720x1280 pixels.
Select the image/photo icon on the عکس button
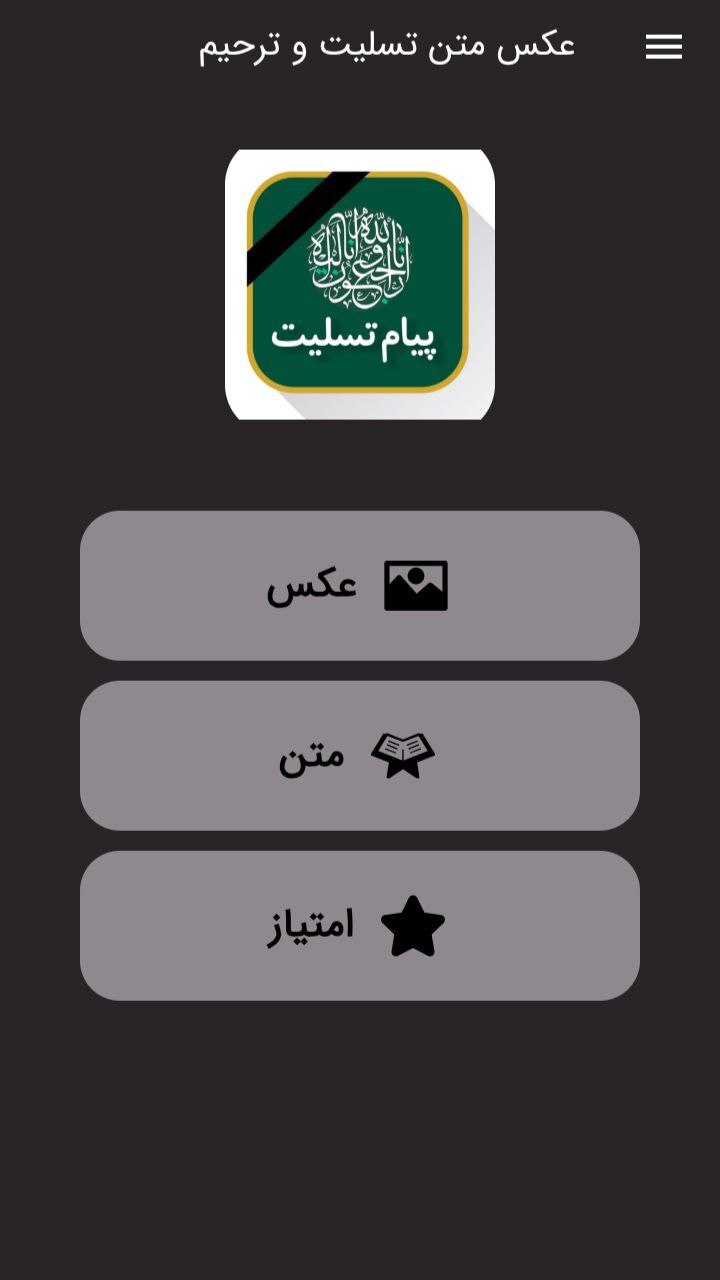[x=416, y=585]
